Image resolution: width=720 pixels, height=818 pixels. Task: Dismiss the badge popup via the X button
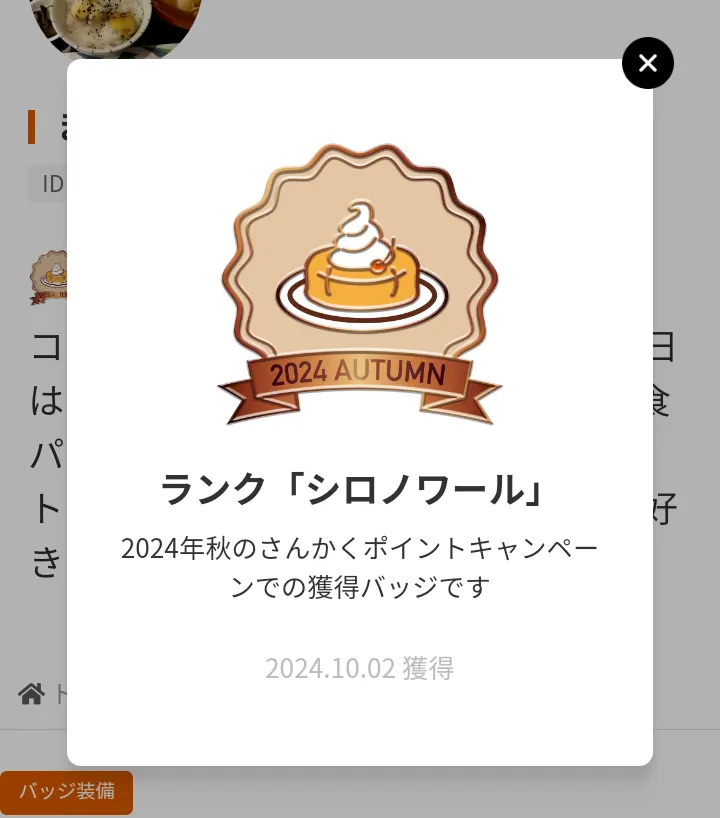648,63
